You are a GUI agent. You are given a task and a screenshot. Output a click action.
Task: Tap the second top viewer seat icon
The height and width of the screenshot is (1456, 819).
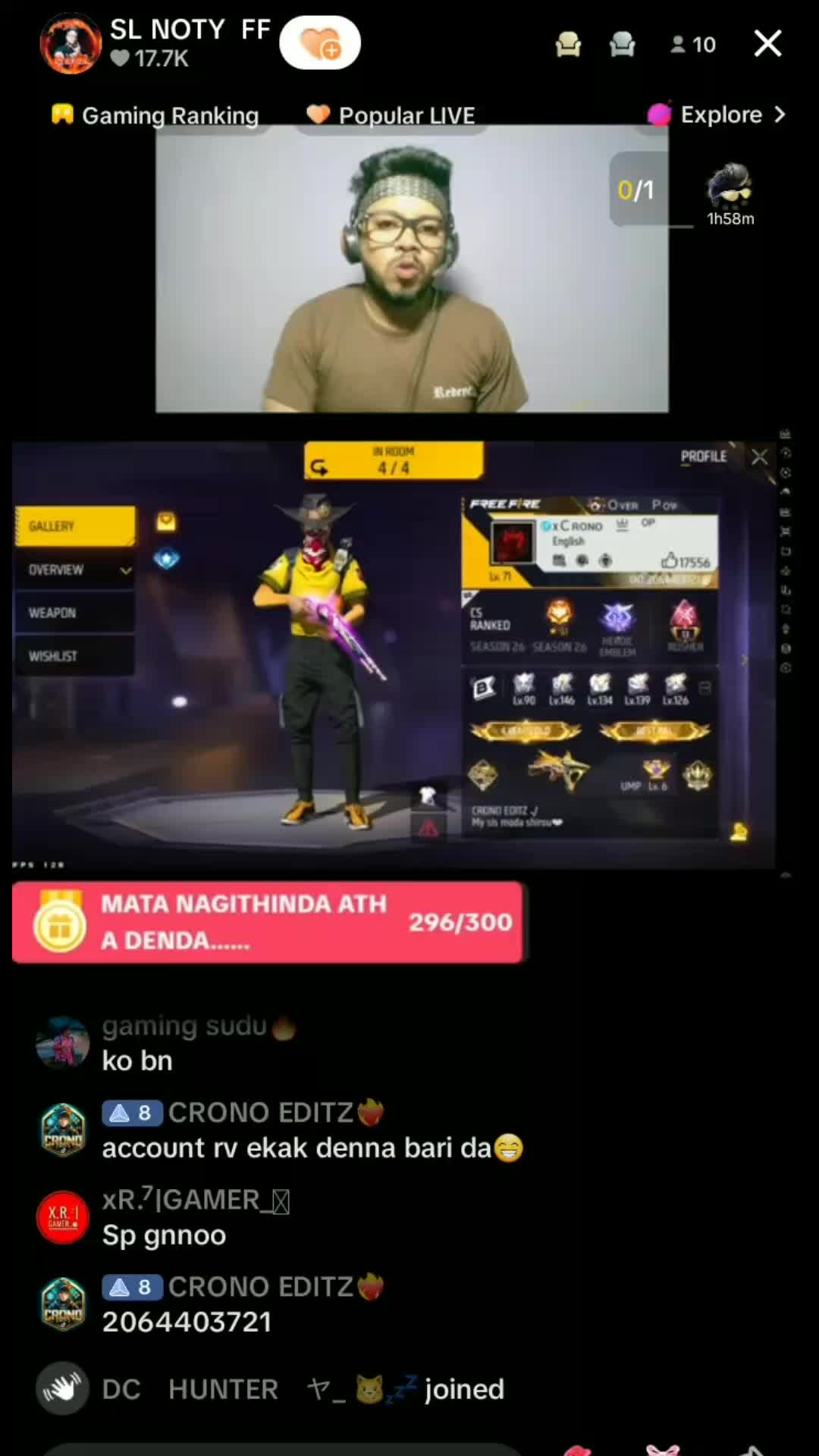pos(622,45)
